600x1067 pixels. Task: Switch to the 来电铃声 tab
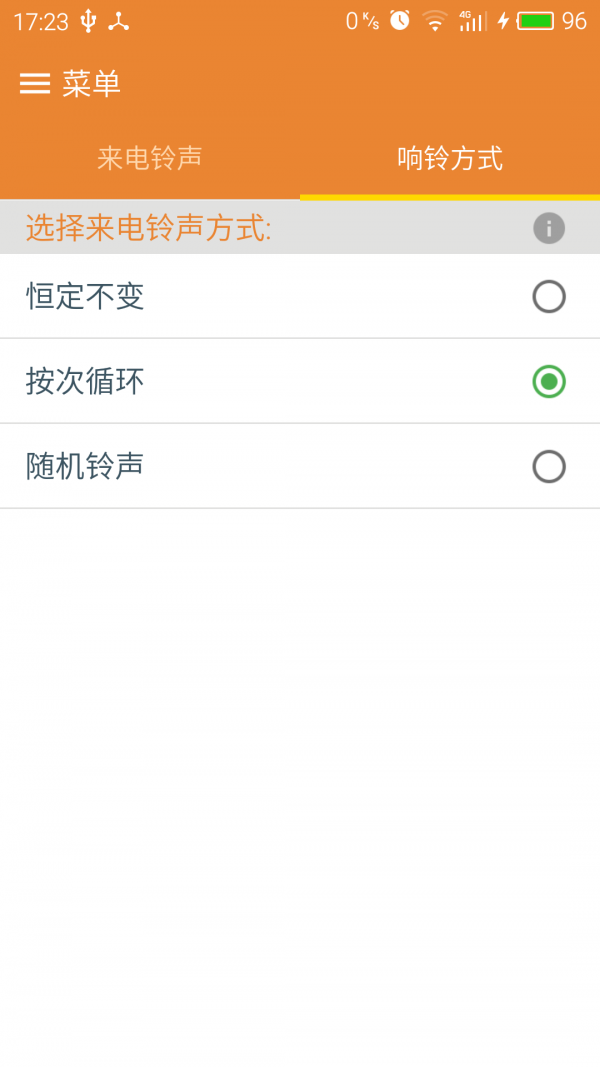[150, 159]
